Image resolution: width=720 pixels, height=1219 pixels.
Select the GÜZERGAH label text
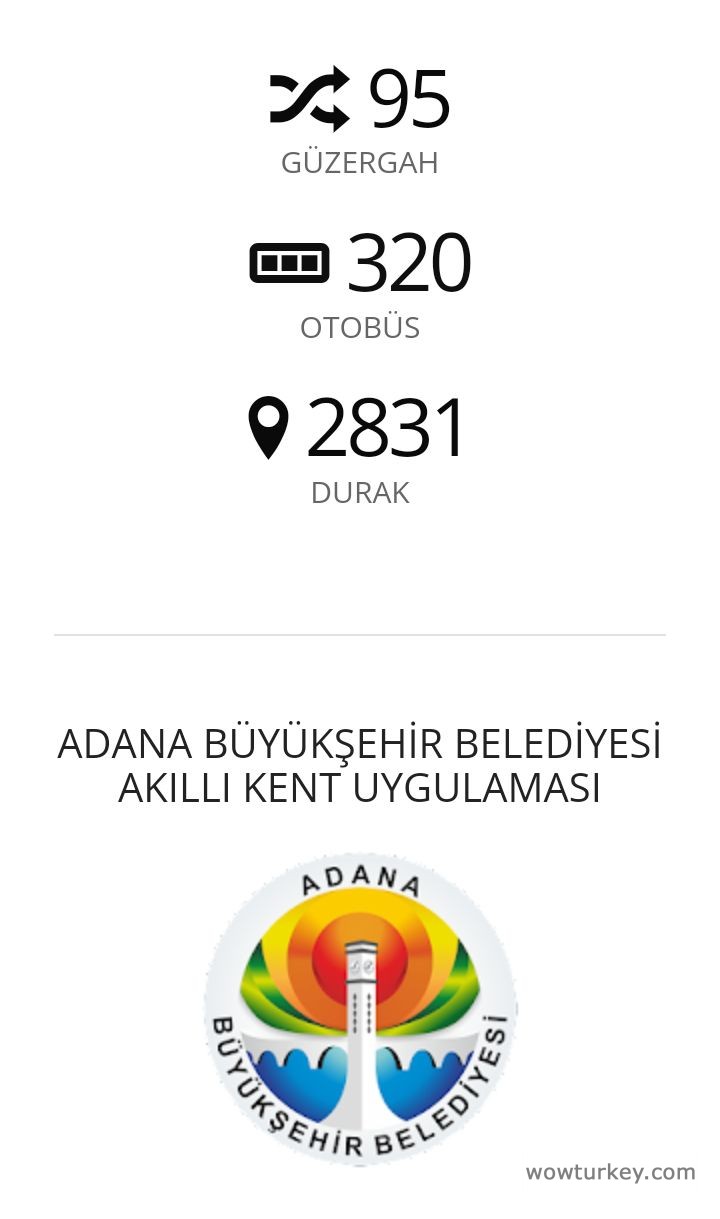tap(360, 162)
